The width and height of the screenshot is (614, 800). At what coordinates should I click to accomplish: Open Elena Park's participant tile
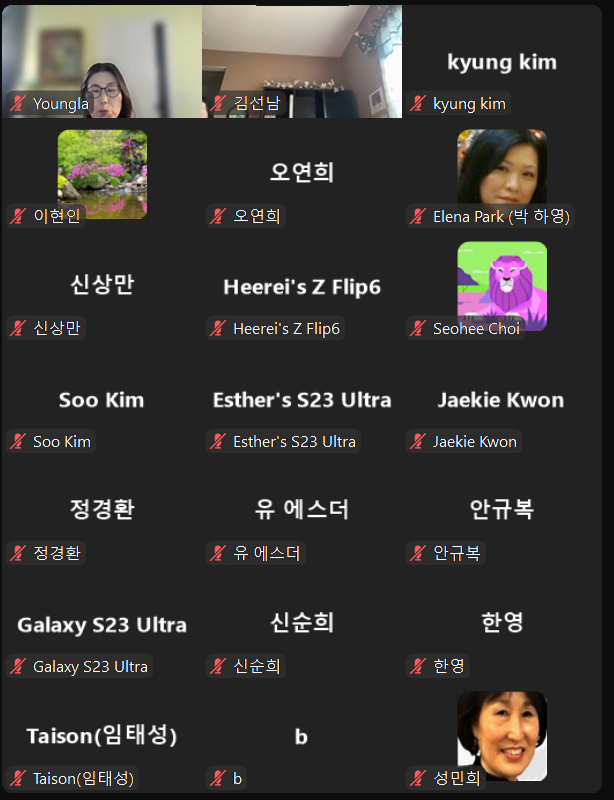(x=501, y=170)
